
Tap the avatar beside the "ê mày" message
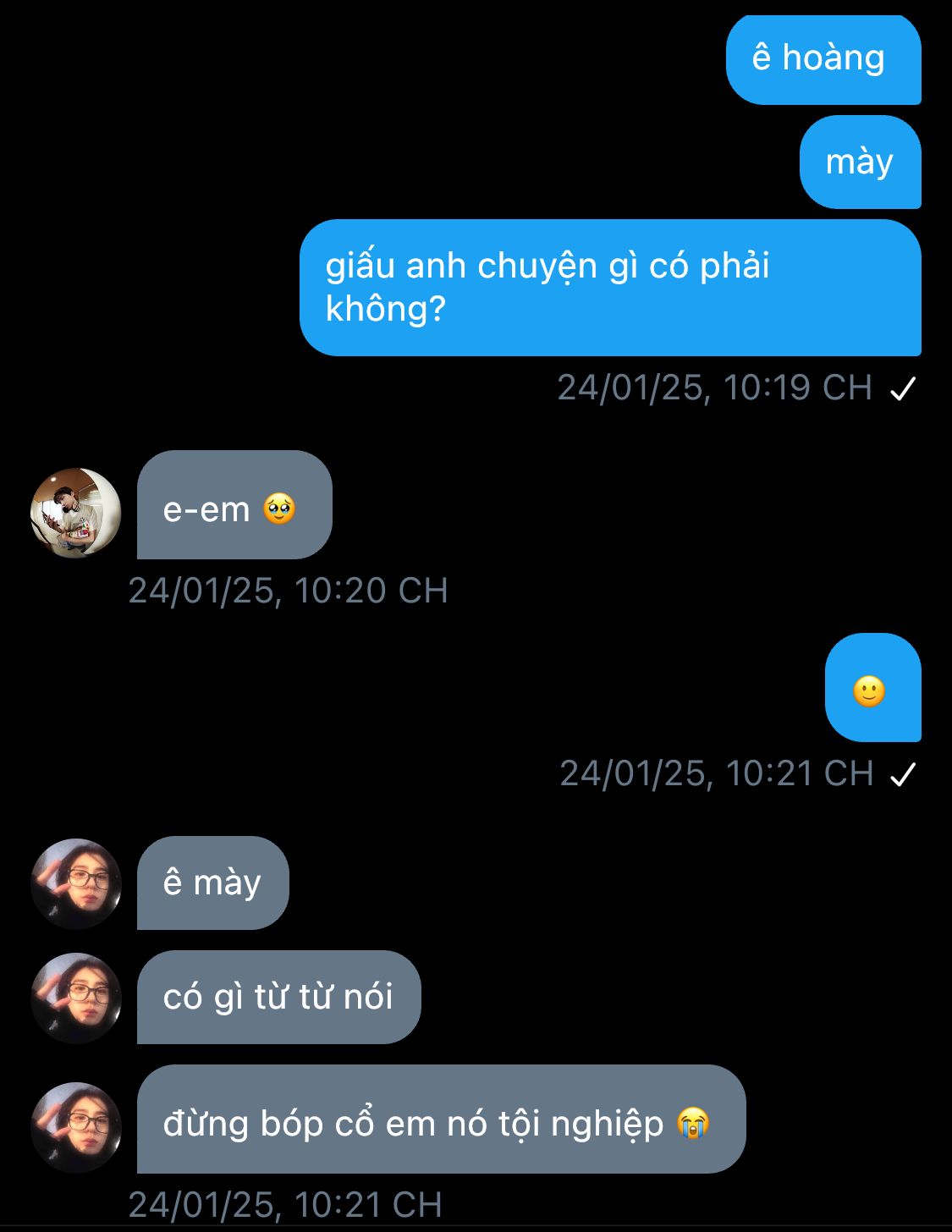coord(76,883)
